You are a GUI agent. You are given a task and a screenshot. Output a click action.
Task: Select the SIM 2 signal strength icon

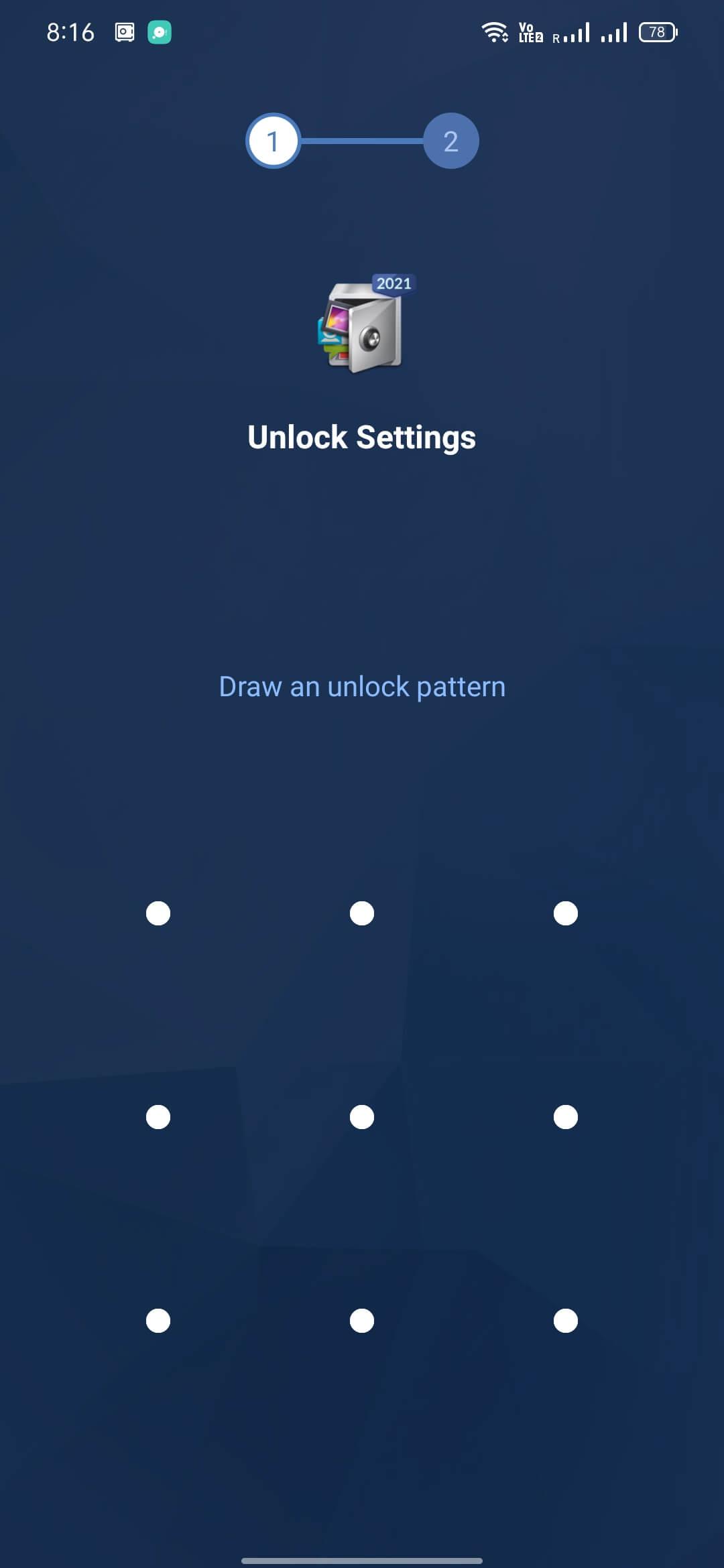click(615, 31)
